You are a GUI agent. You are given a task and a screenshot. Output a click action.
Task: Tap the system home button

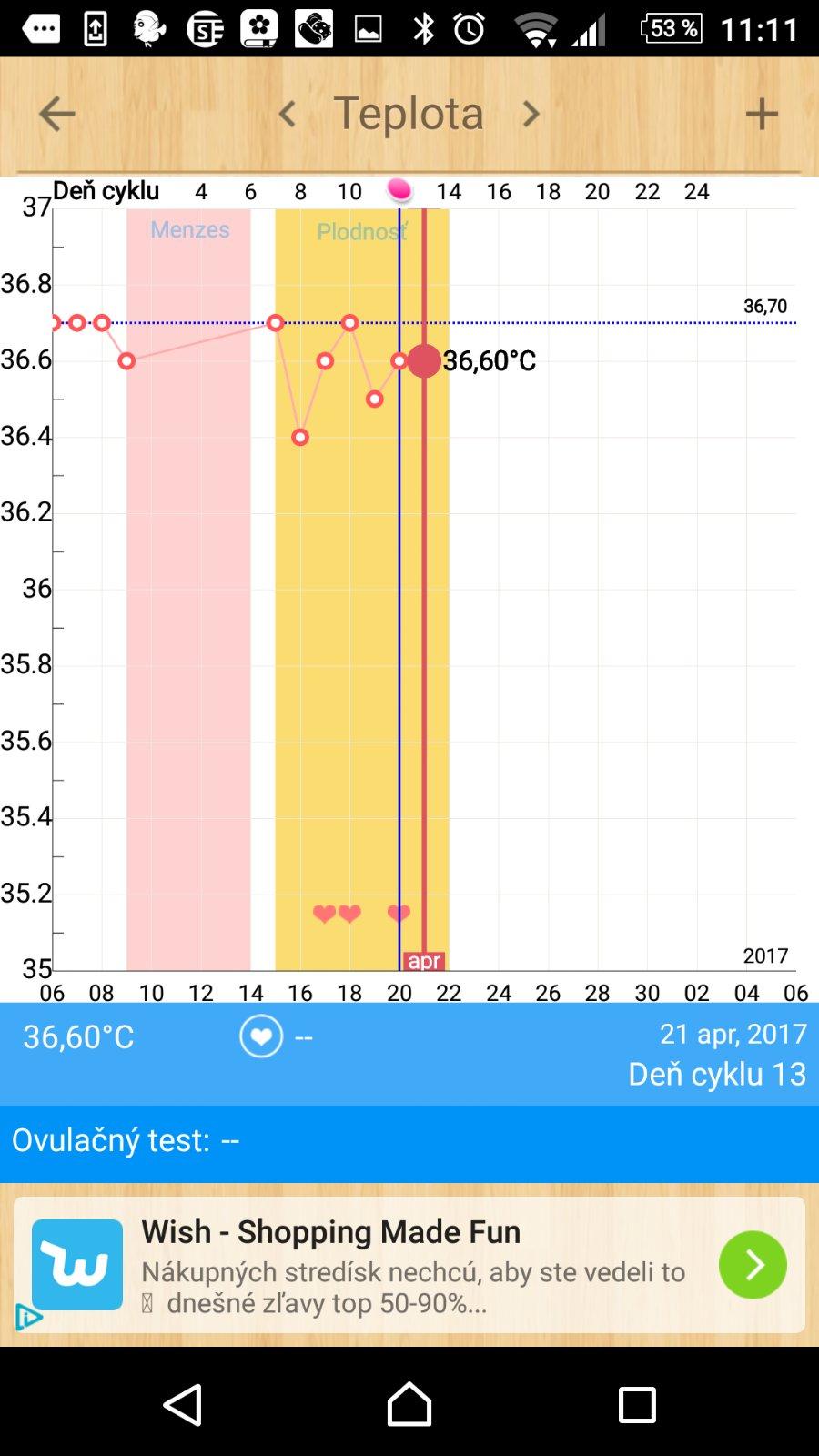pyautogui.click(x=409, y=1405)
